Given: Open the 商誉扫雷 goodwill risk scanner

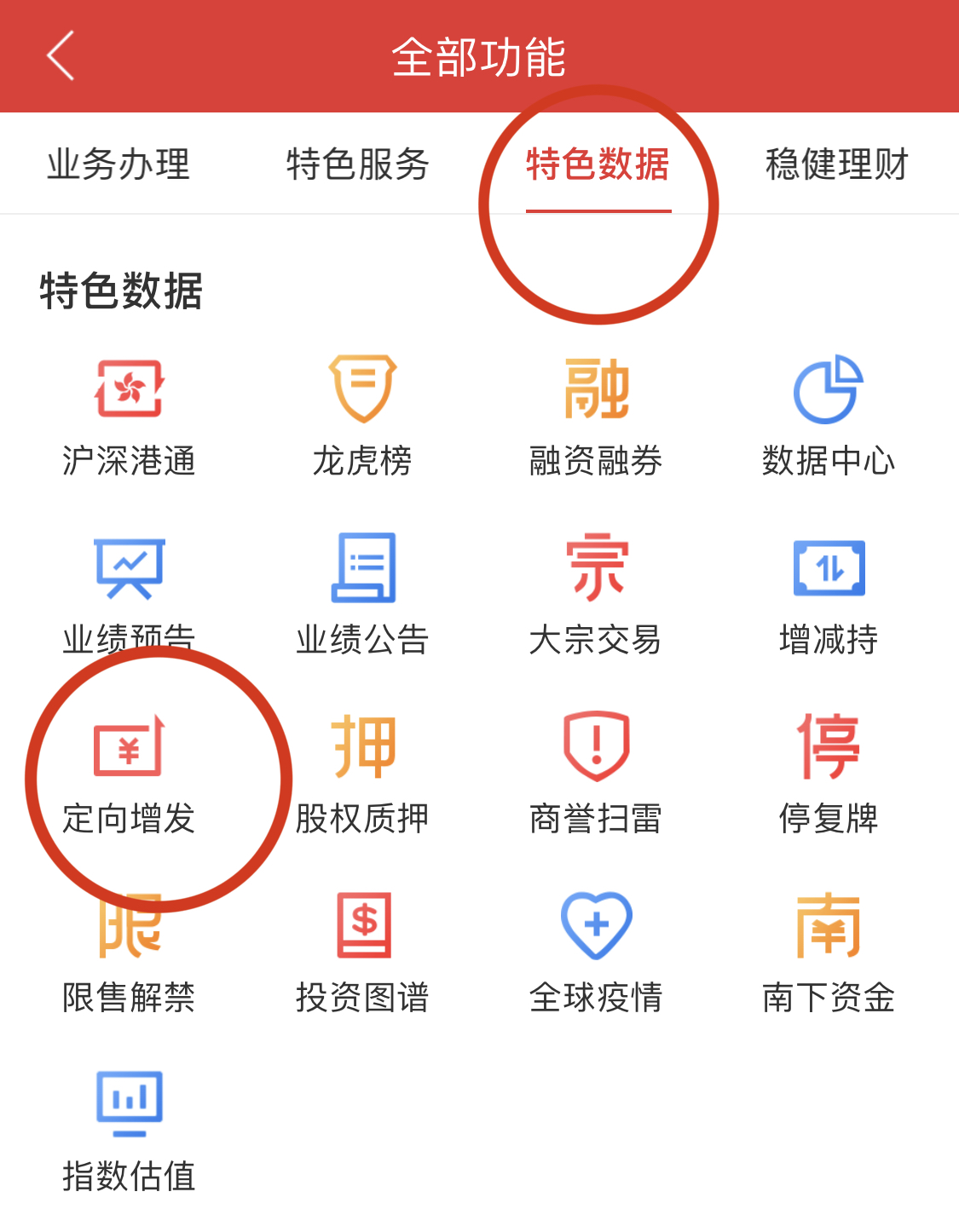Looking at the screenshot, I should [x=596, y=775].
